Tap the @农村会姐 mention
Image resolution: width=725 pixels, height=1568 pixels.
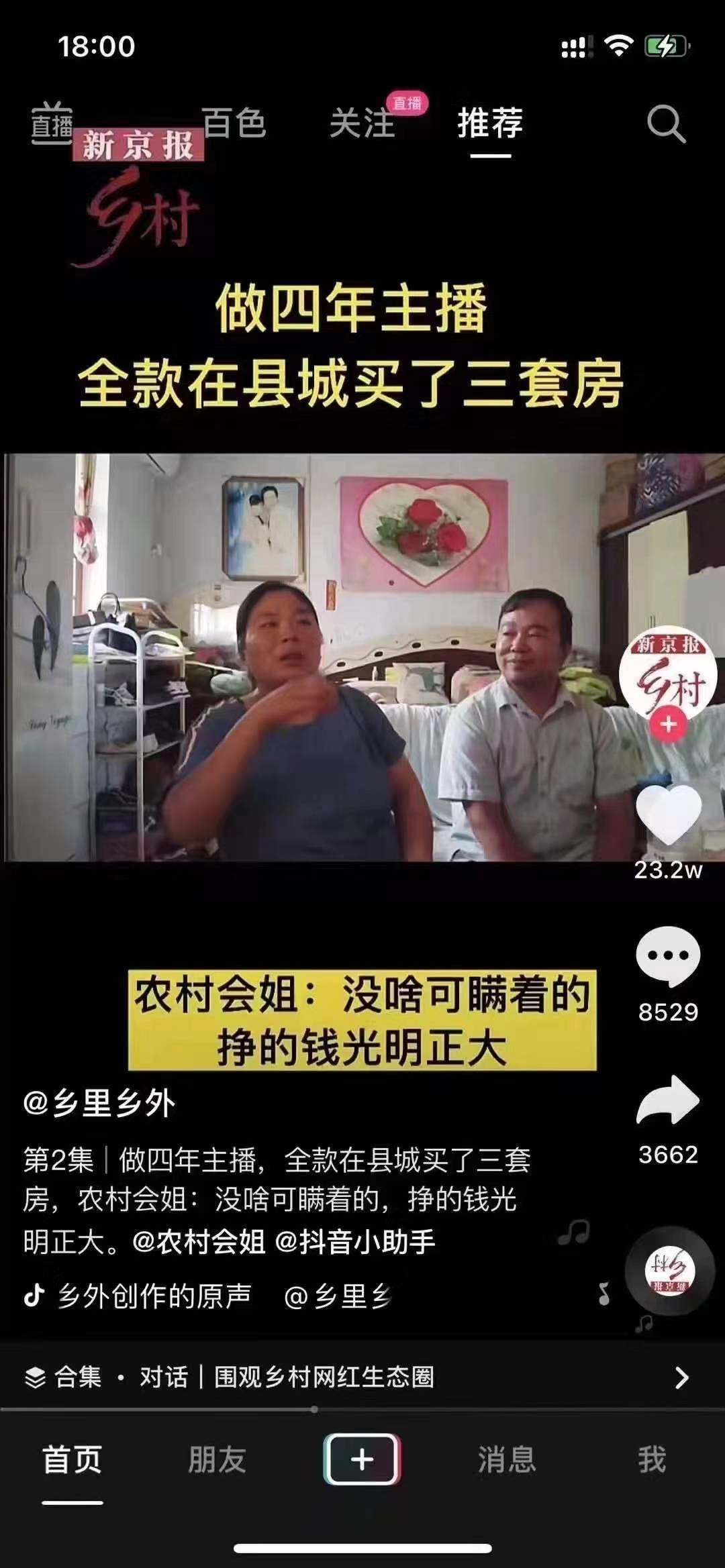(x=199, y=1241)
